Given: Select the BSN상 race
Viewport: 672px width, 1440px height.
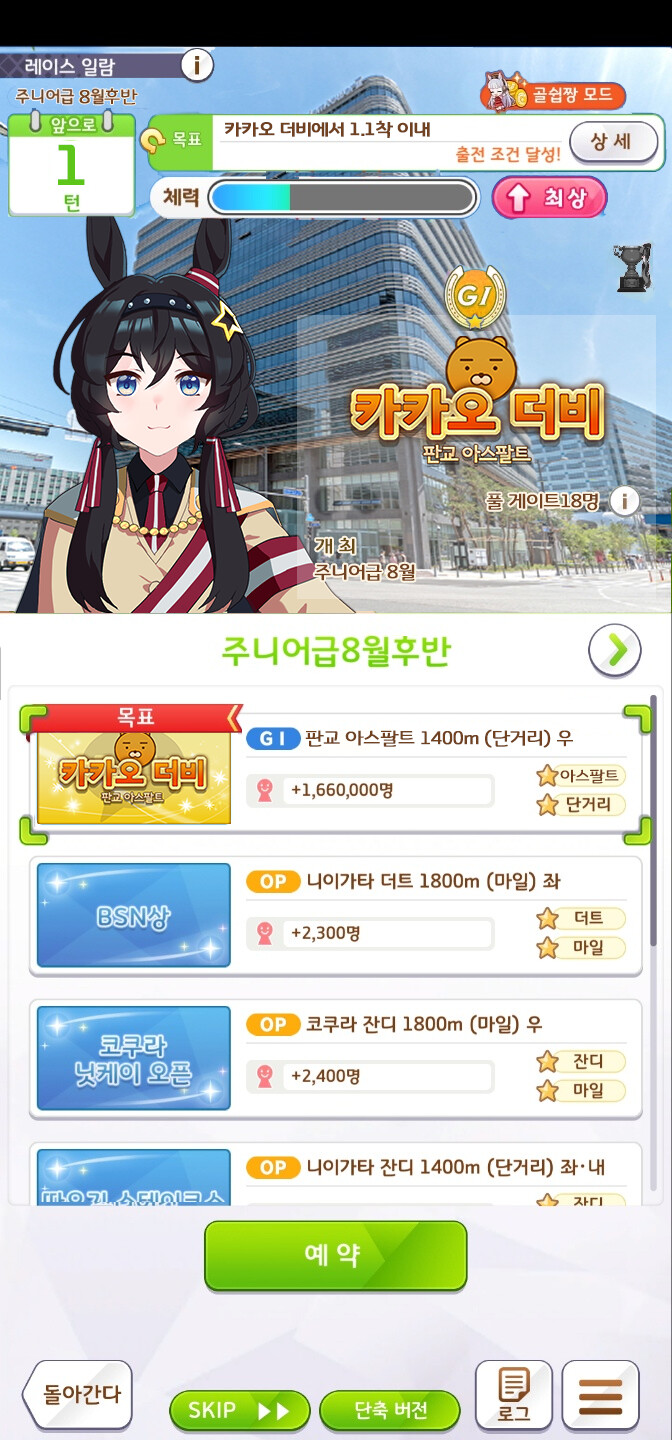Looking at the screenshot, I should pos(335,915).
